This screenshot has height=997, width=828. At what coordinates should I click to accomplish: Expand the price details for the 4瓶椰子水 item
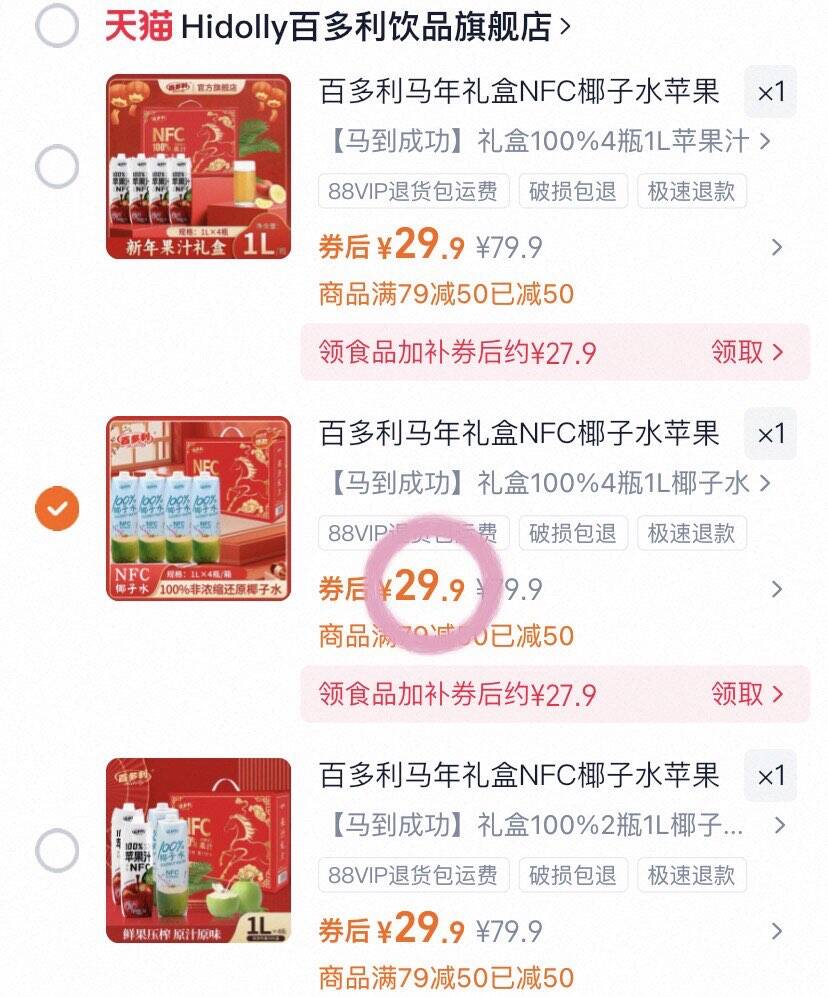pos(777,589)
